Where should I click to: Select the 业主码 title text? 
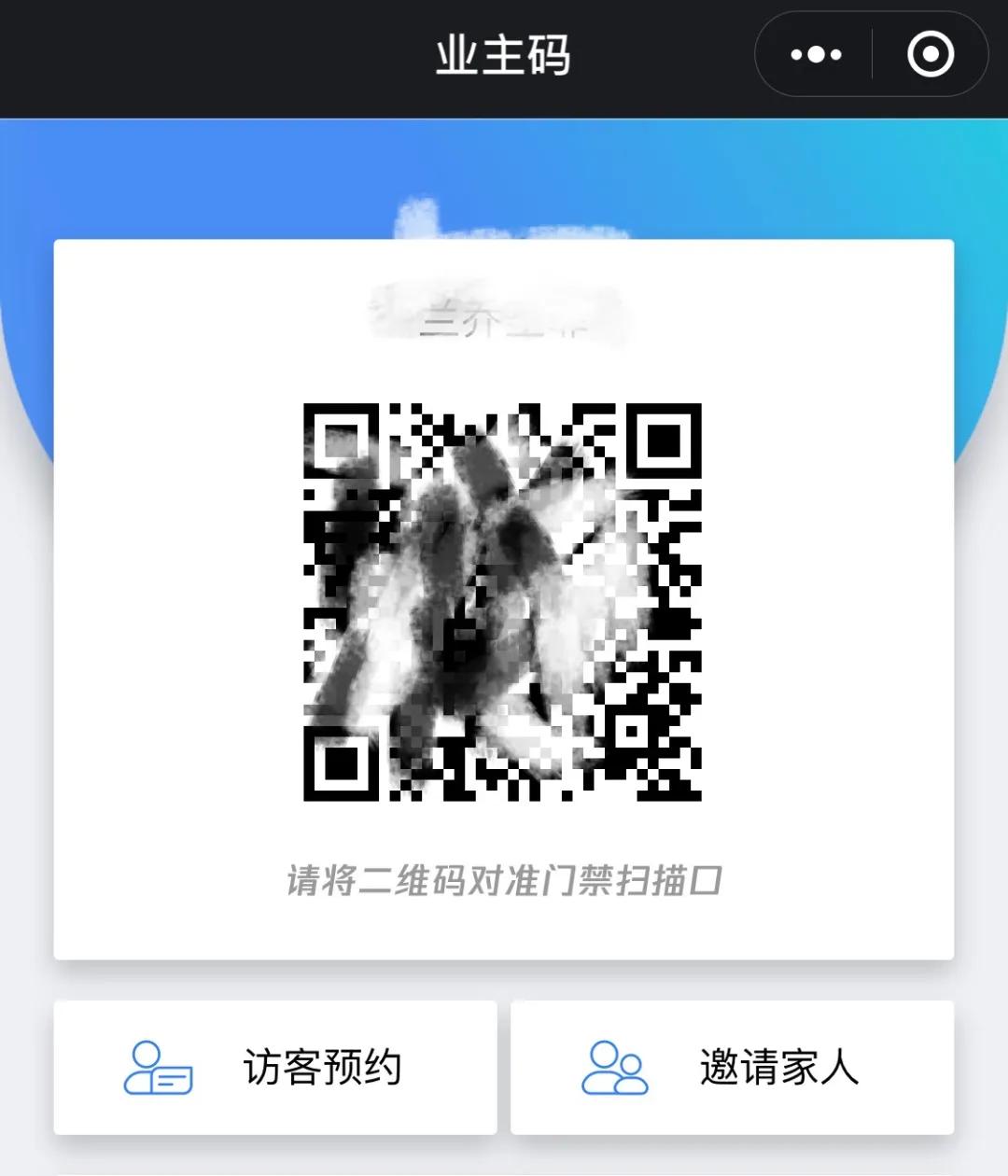[x=503, y=54]
